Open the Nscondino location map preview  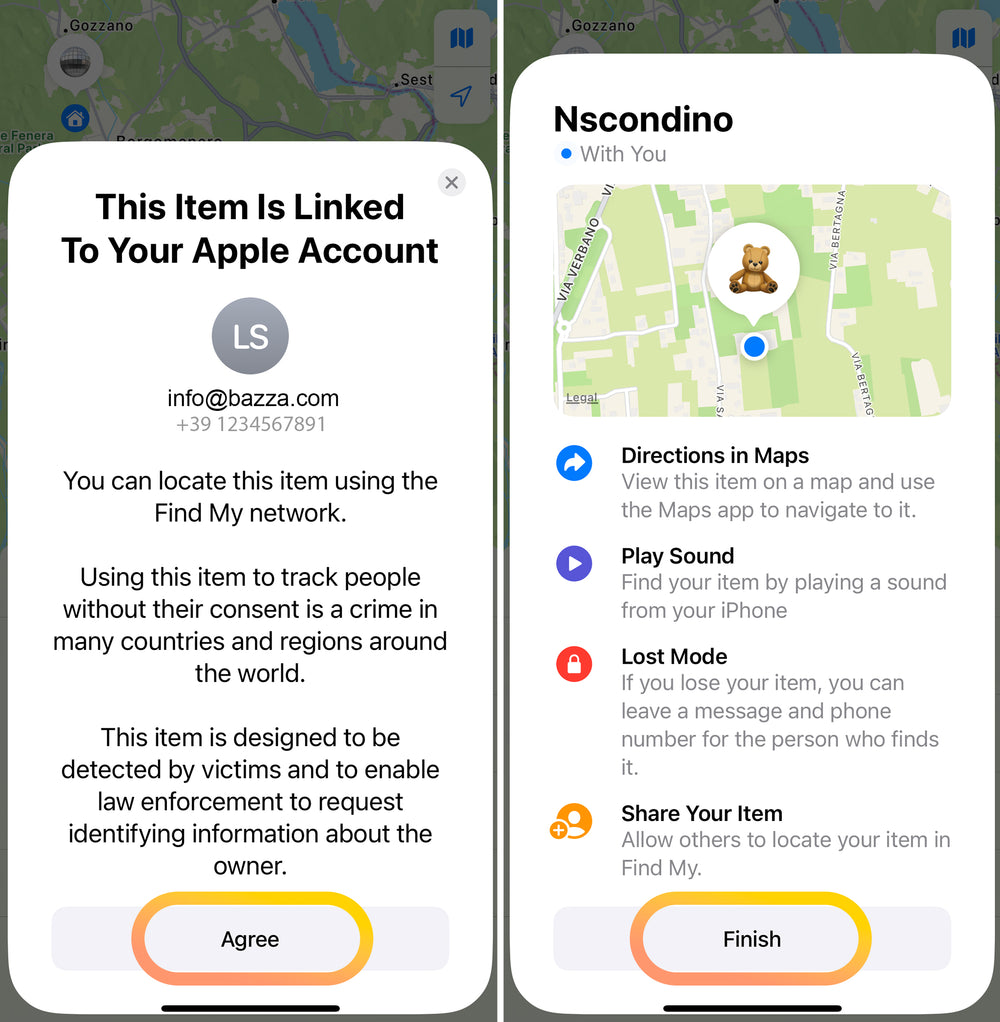point(752,300)
